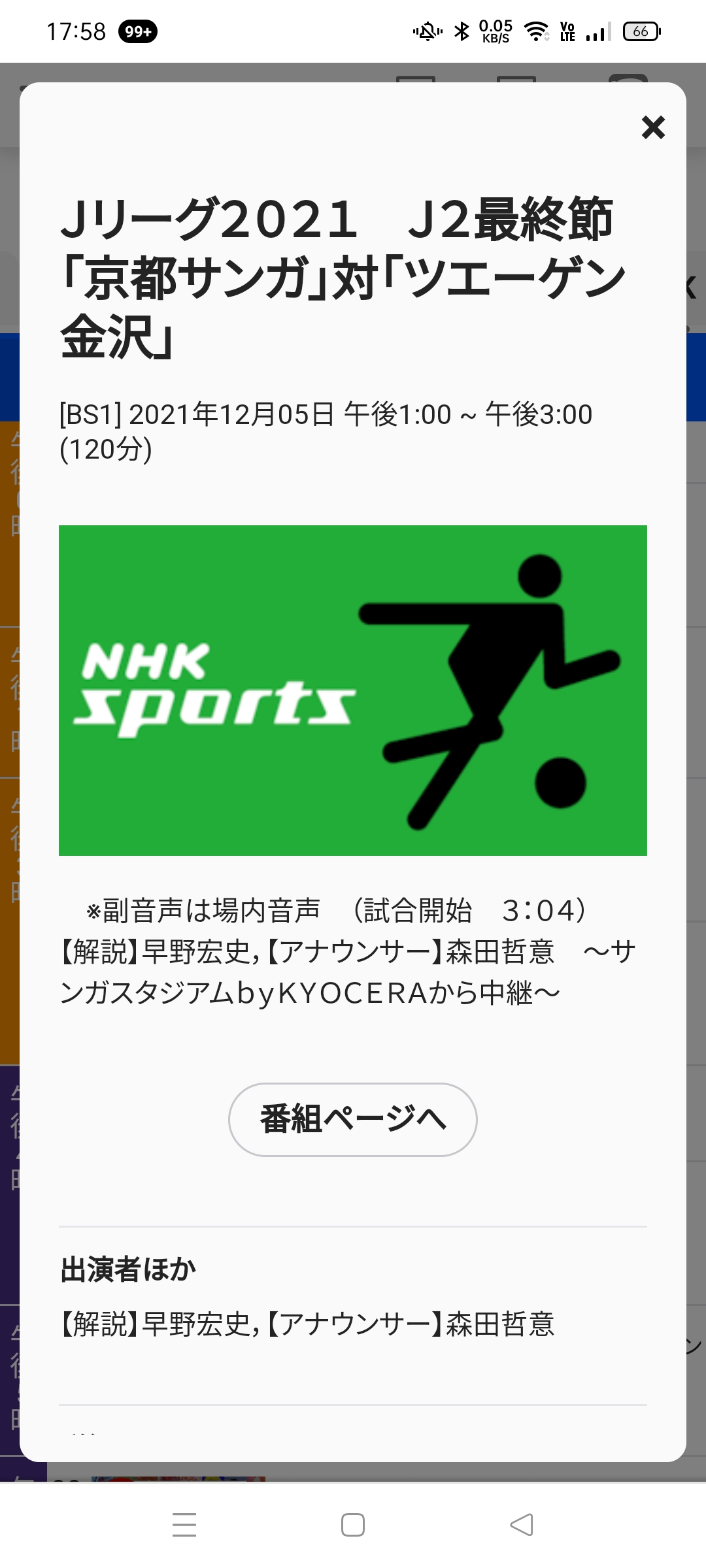
Task: Go to home screen via system home button
Action: coord(353,1525)
